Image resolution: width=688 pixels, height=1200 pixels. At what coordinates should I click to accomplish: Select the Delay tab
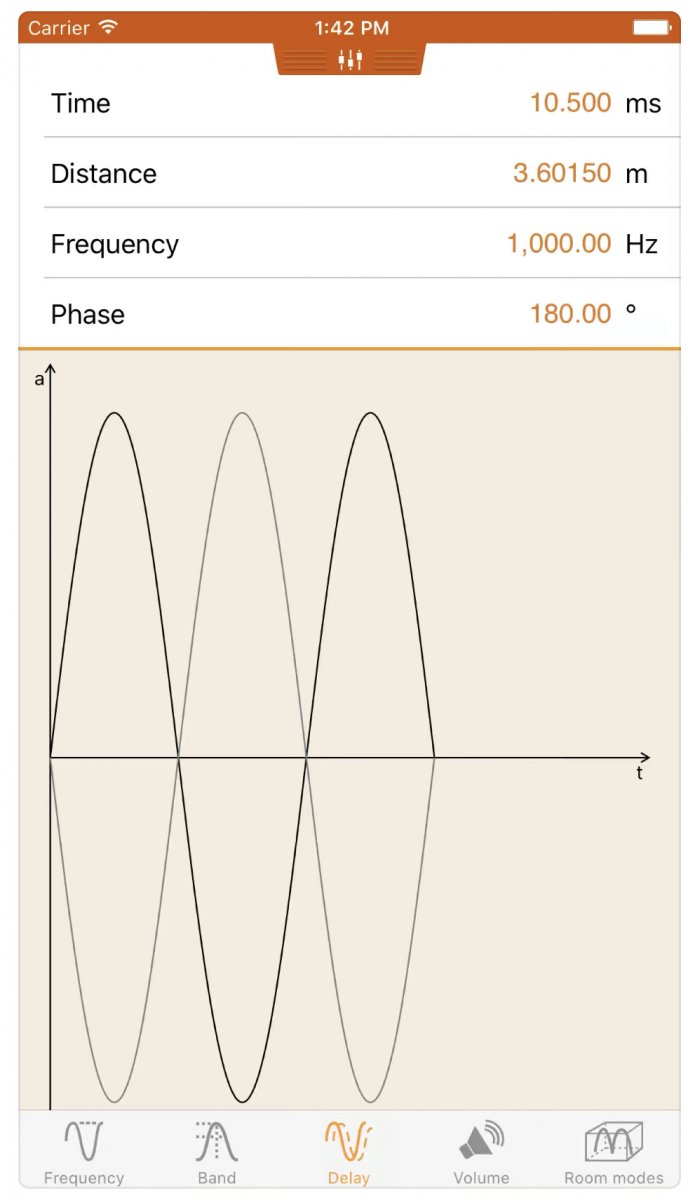point(348,1152)
